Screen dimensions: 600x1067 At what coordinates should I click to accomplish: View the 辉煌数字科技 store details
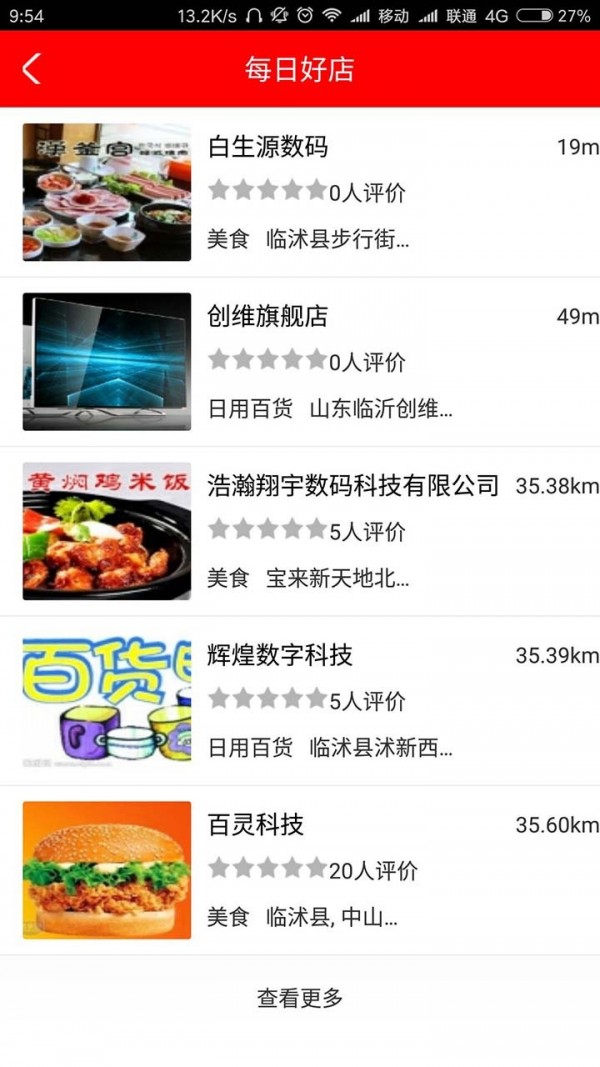(x=300, y=700)
